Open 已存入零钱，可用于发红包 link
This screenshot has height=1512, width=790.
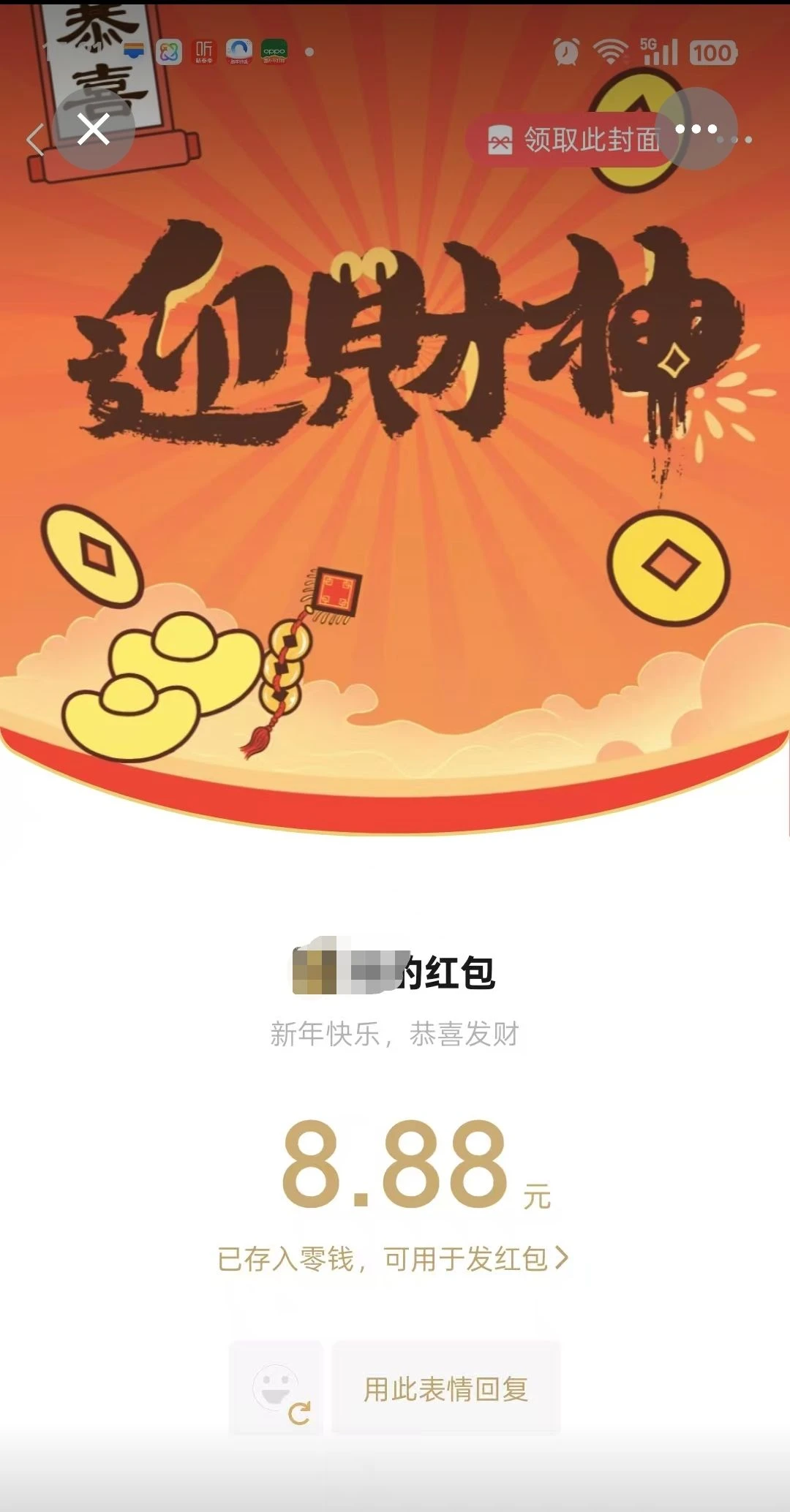tap(393, 1258)
